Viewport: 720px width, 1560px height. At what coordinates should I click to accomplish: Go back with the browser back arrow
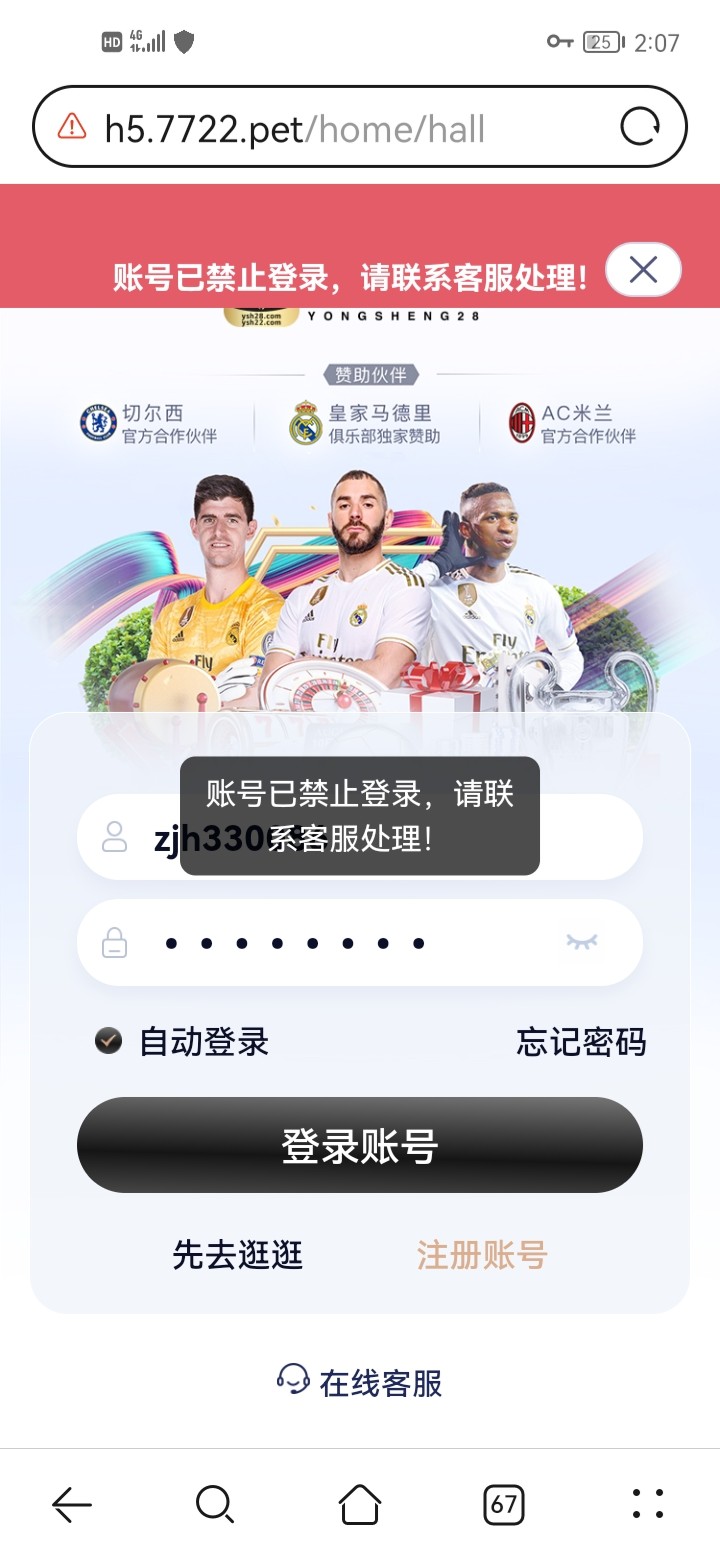click(x=72, y=1504)
